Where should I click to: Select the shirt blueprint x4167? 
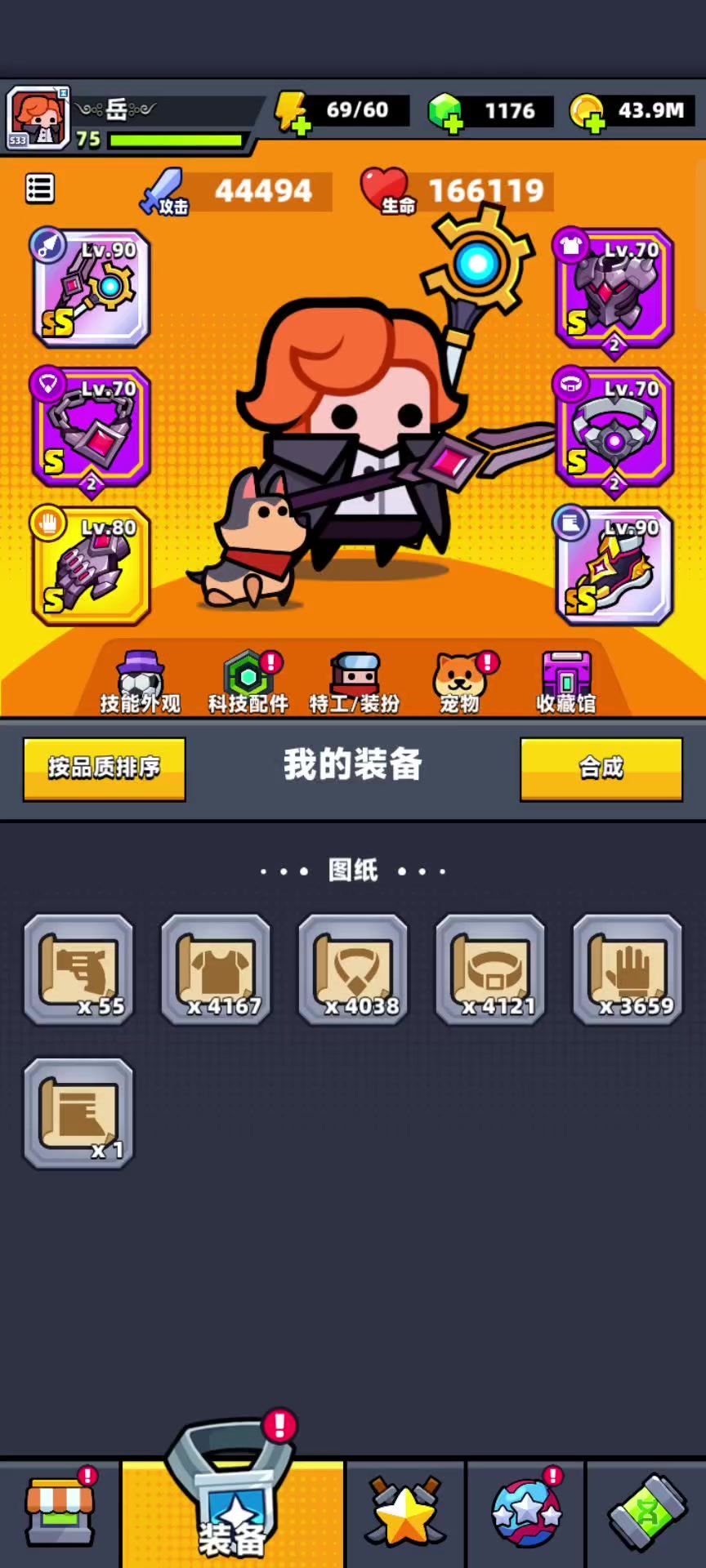coord(216,969)
